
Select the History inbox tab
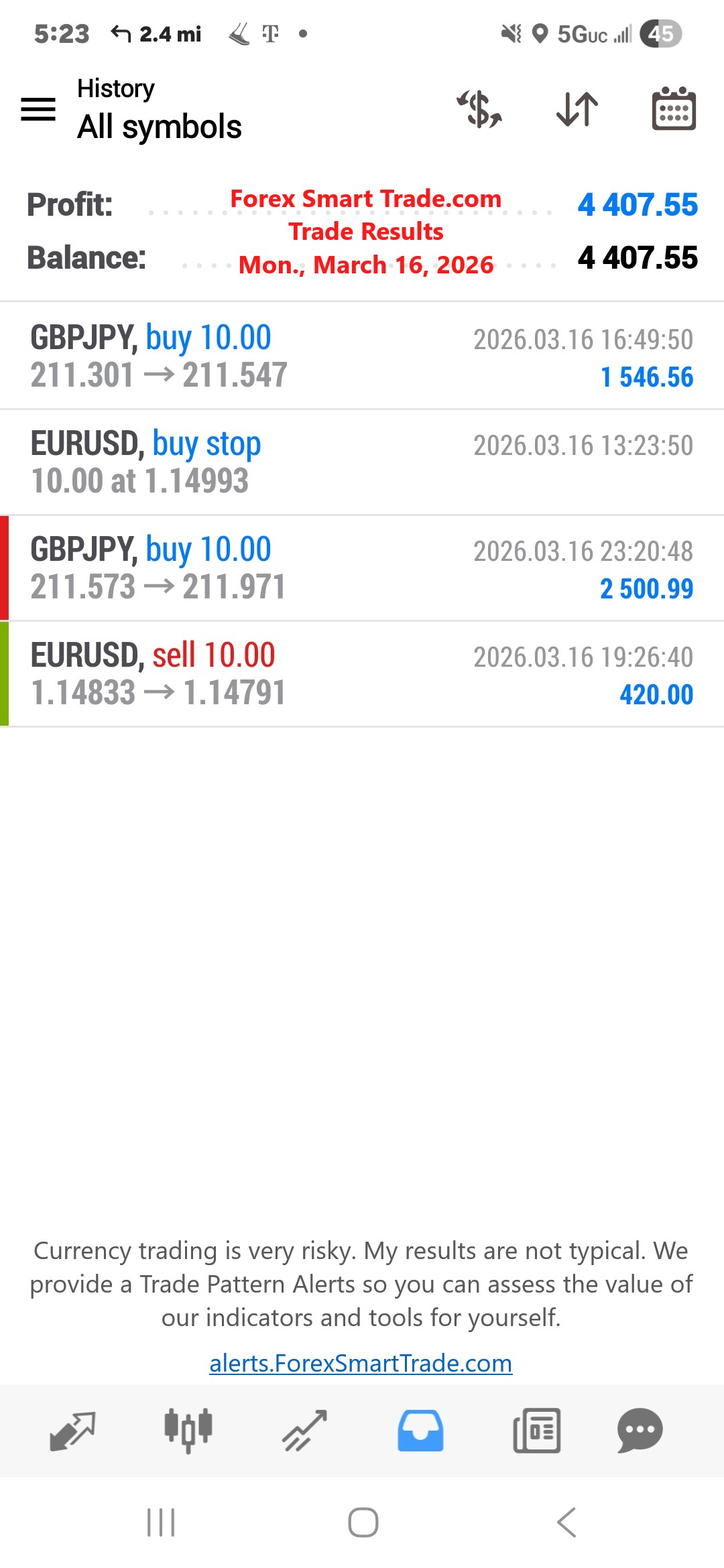420,1431
